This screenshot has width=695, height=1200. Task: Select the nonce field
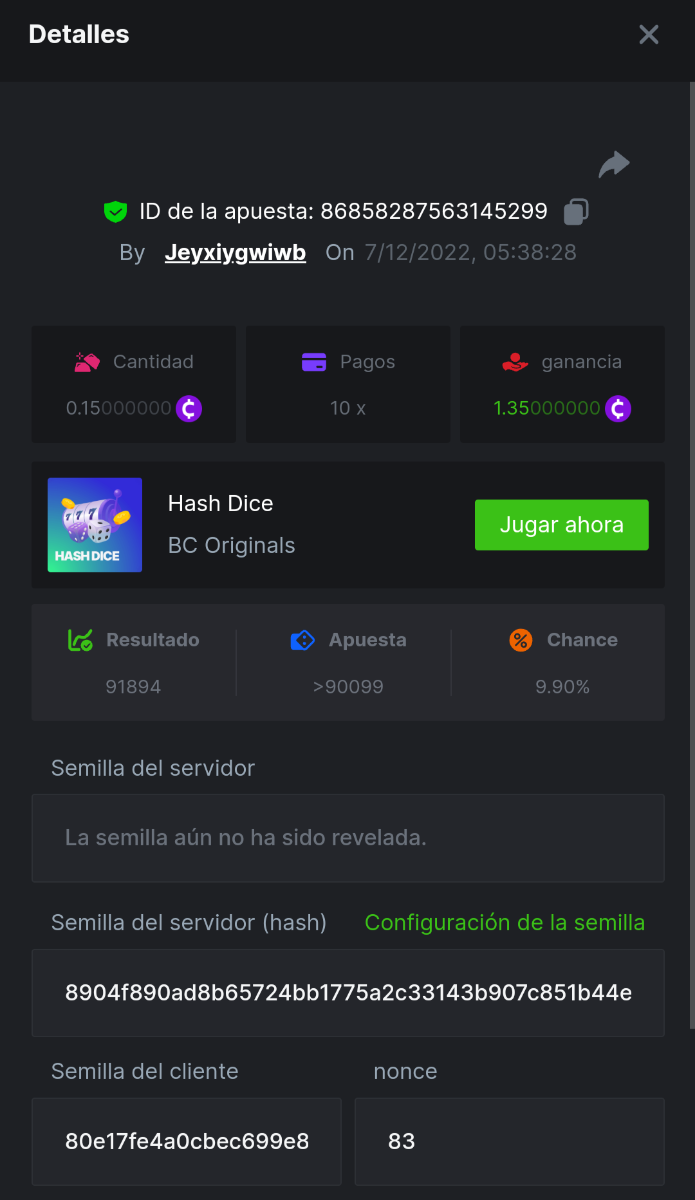[x=509, y=1141]
